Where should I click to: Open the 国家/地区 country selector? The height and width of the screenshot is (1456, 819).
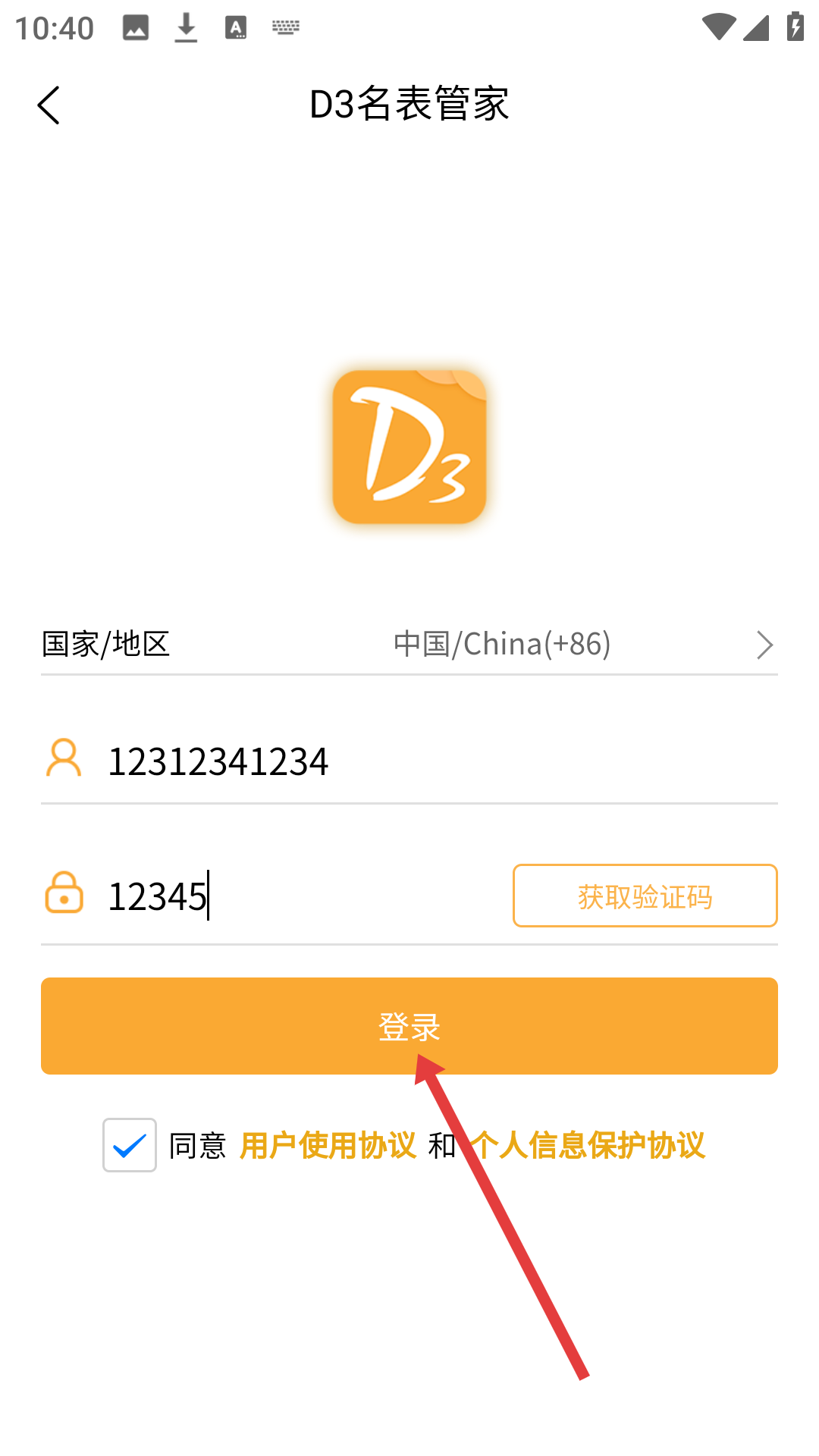409,644
